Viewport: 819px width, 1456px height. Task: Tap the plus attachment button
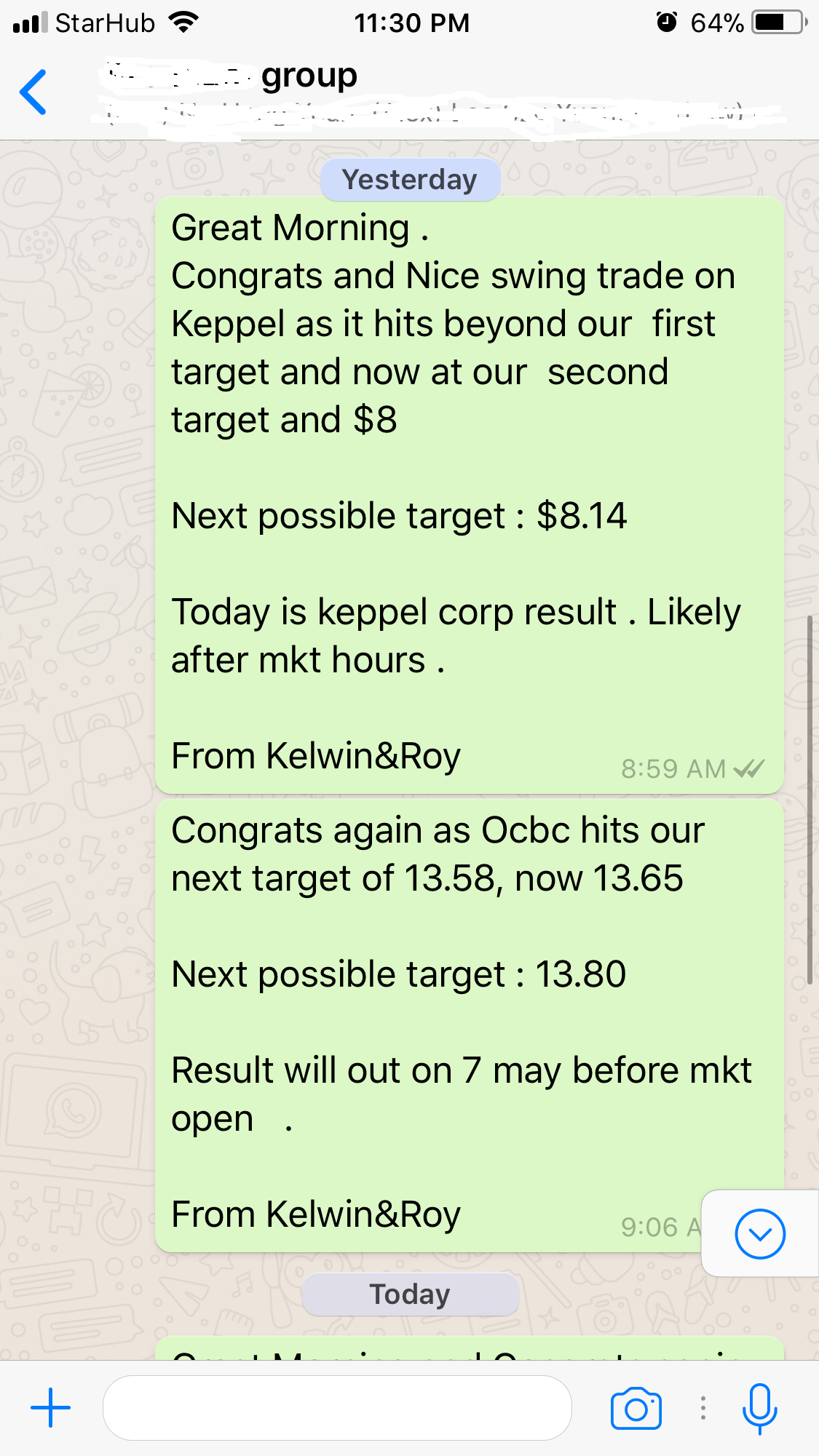tap(50, 1407)
